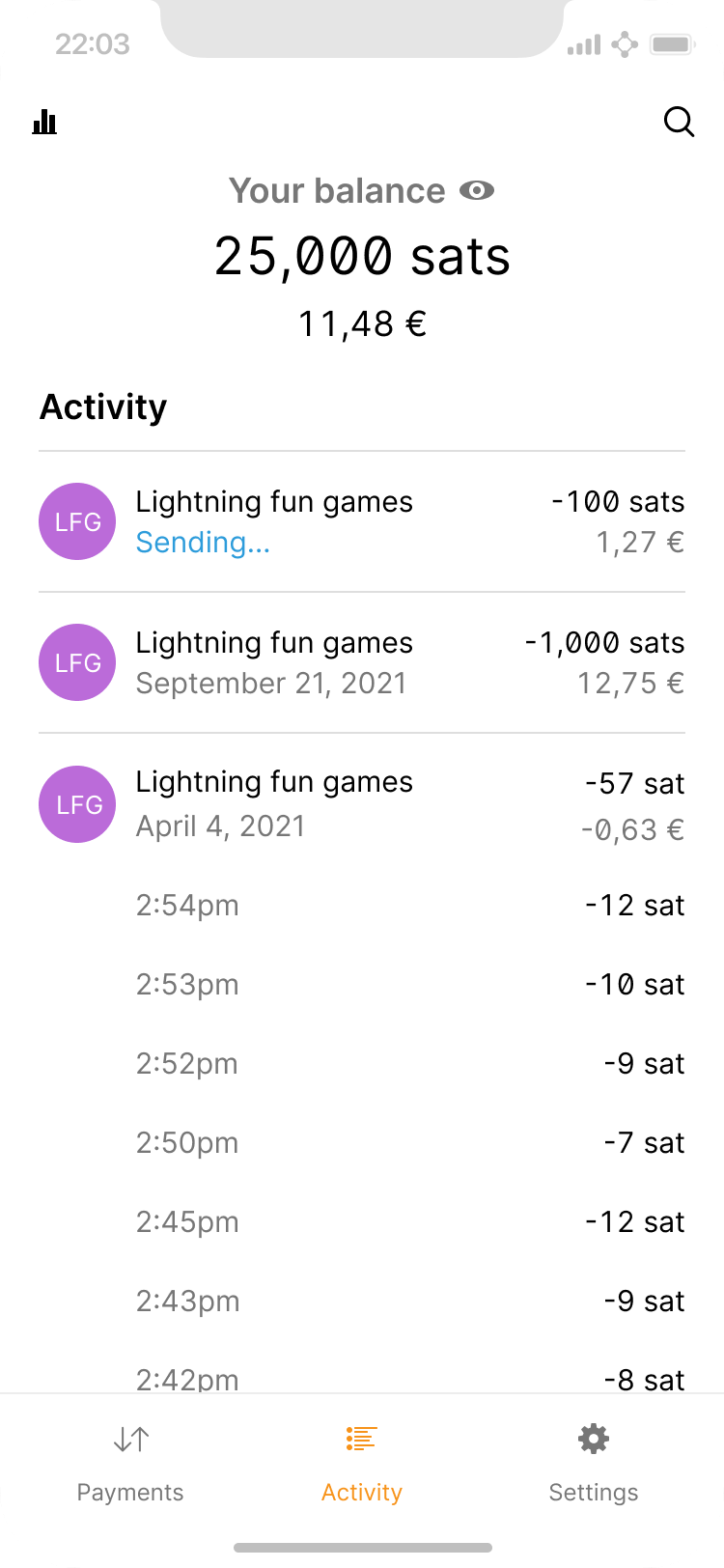Image resolution: width=724 pixels, height=1568 pixels.
Task: Open the statistics chart icon
Action: [x=44, y=122]
